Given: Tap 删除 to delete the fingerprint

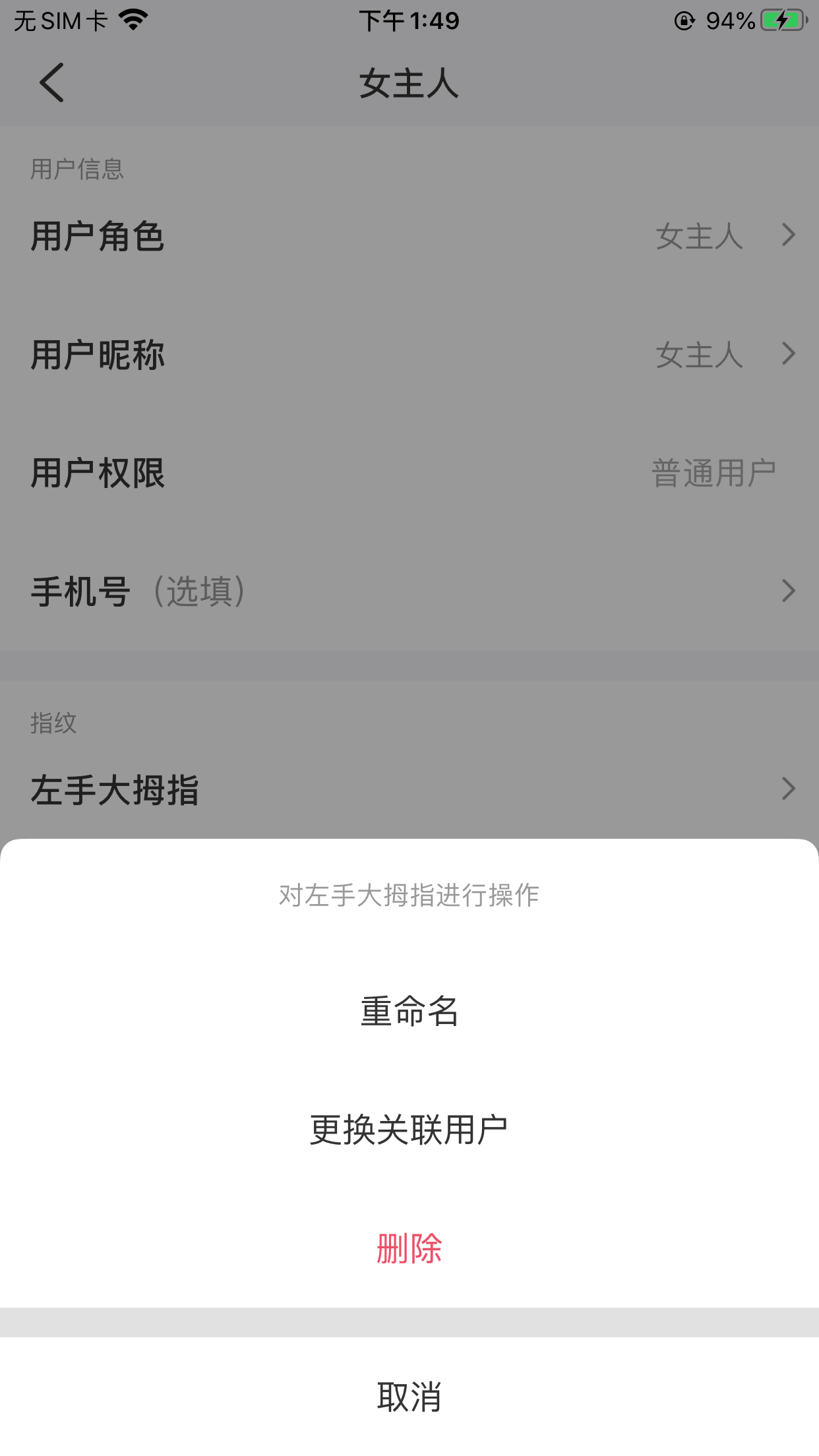Looking at the screenshot, I should click(409, 1248).
